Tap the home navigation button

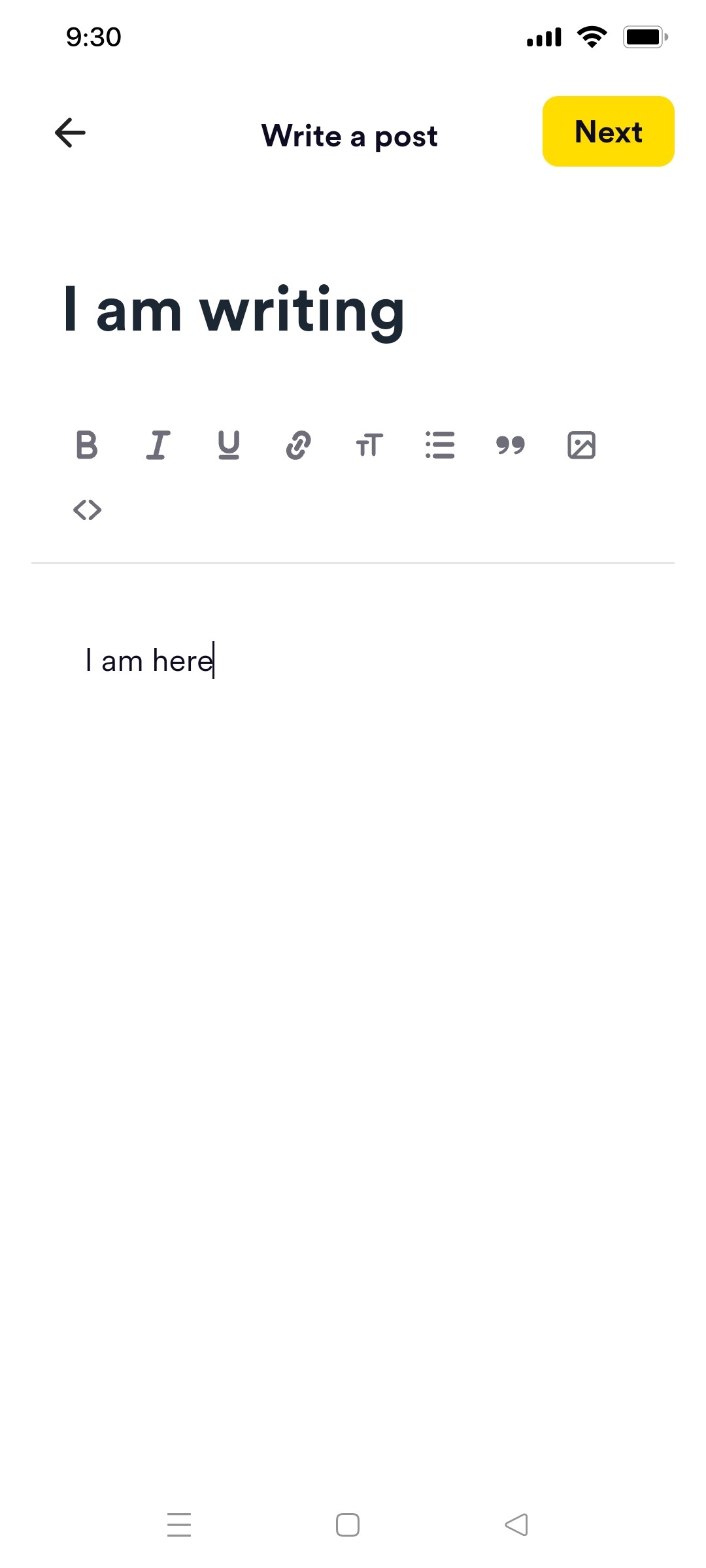click(347, 1525)
